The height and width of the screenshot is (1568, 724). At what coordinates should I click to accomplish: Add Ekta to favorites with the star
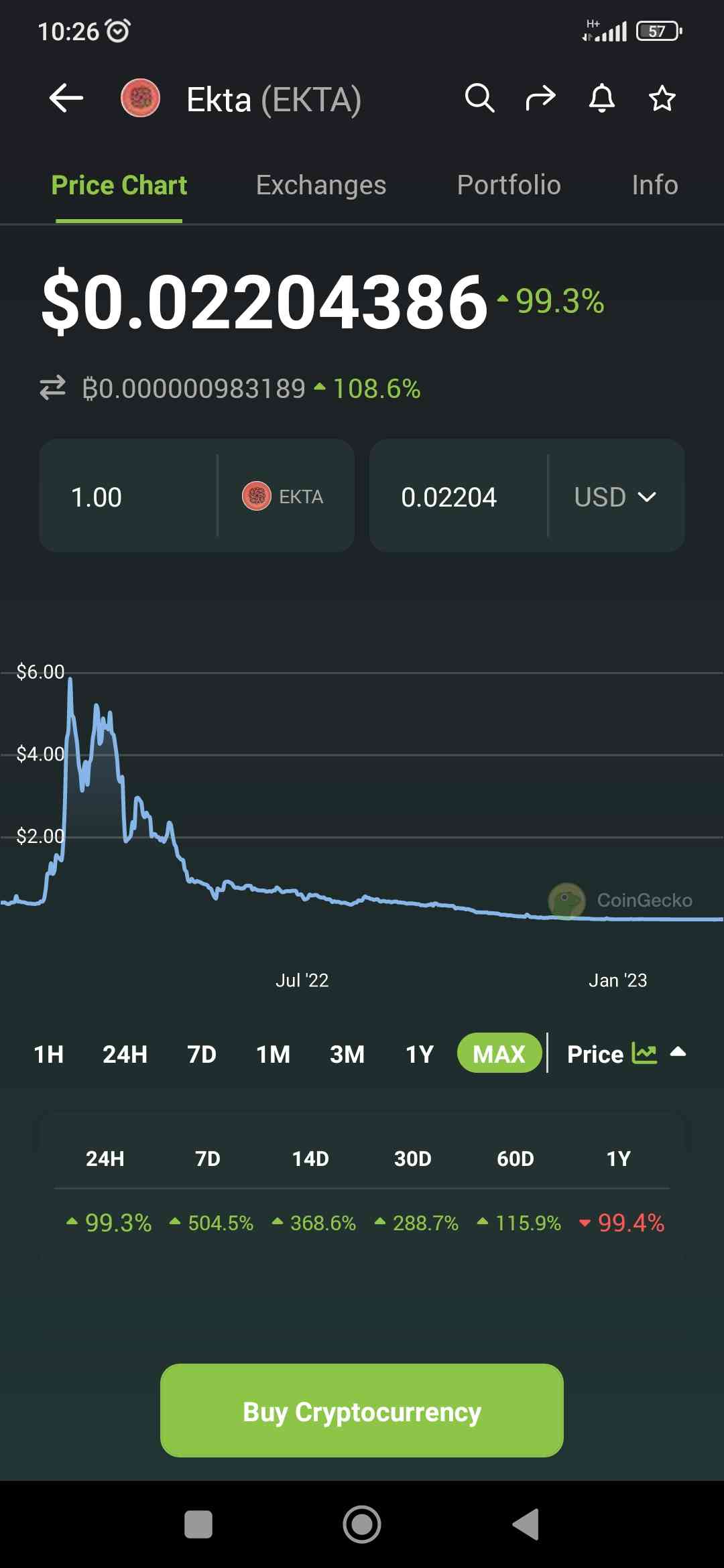[x=662, y=99]
